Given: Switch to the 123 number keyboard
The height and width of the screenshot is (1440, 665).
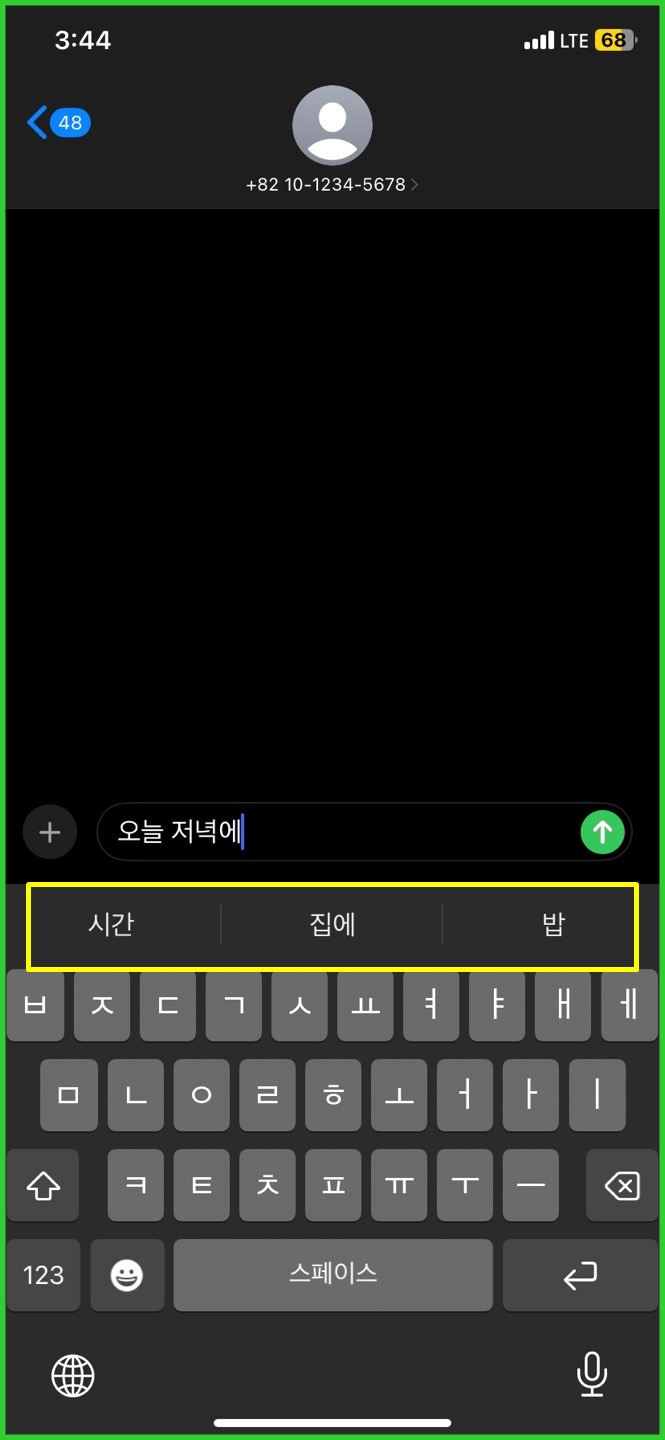Looking at the screenshot, I should coord(43,1275).
